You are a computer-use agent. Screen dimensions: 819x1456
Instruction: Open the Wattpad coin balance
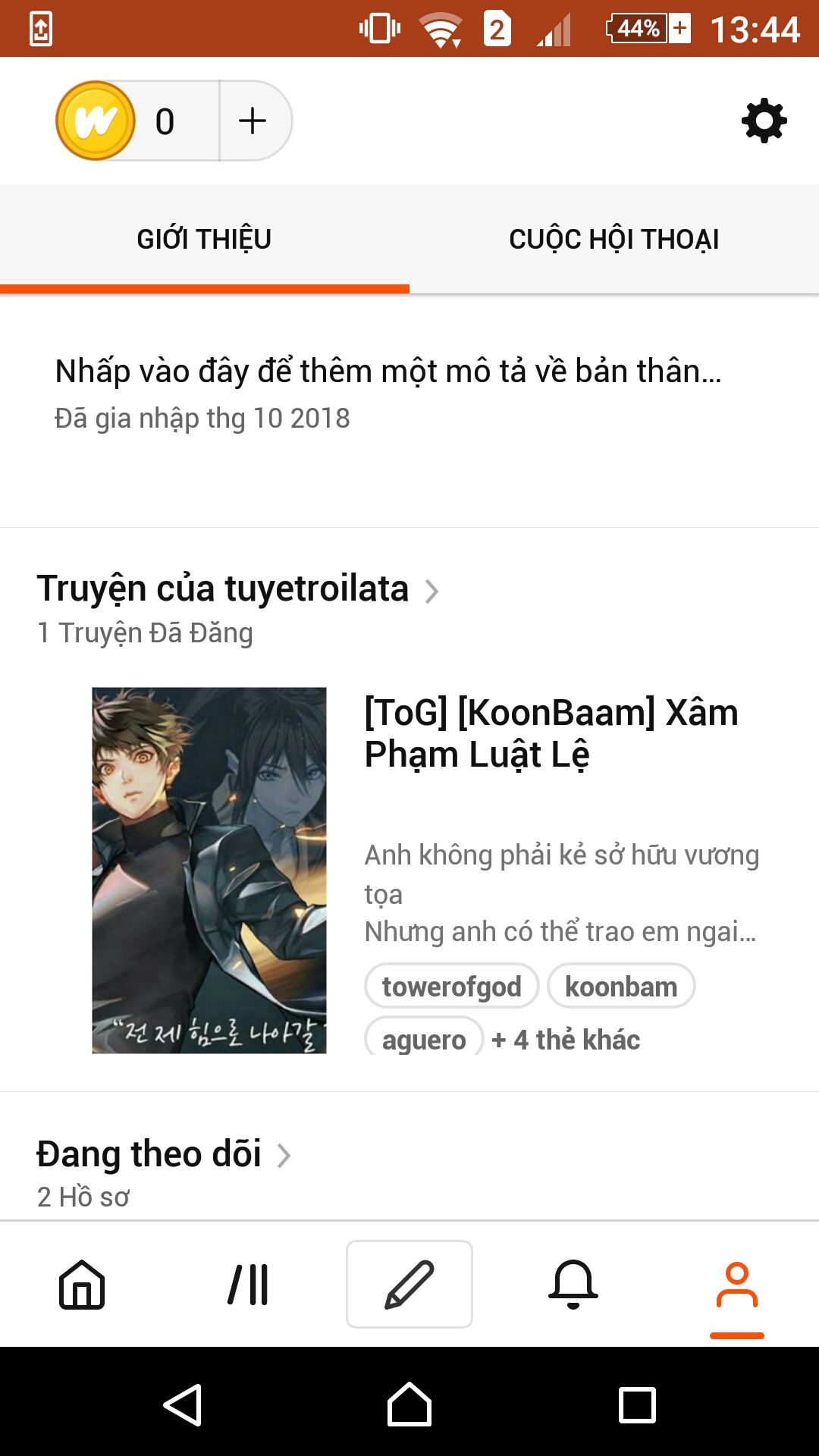pyautogui.click(x=121, y=121)
